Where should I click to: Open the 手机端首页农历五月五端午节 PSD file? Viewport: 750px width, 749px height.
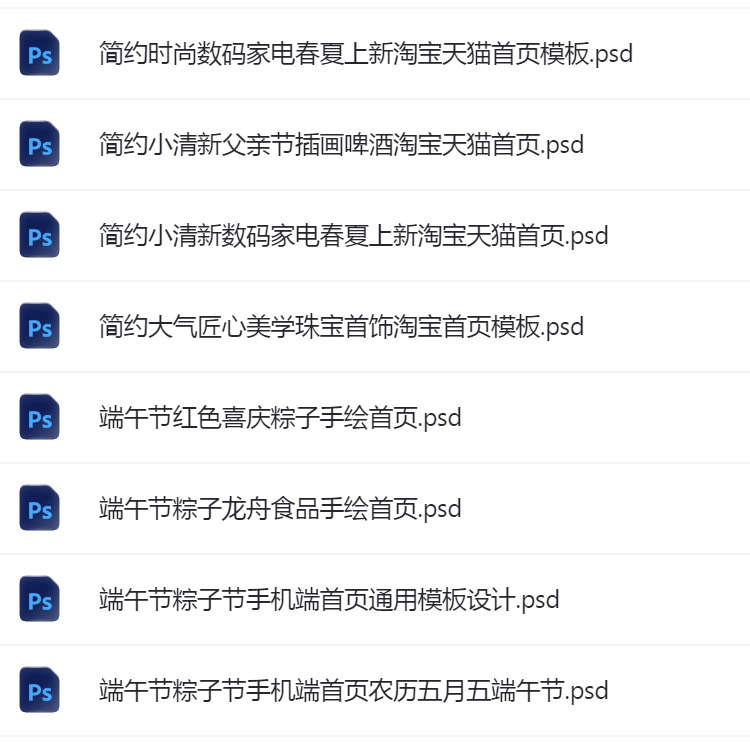click(353, 691)
